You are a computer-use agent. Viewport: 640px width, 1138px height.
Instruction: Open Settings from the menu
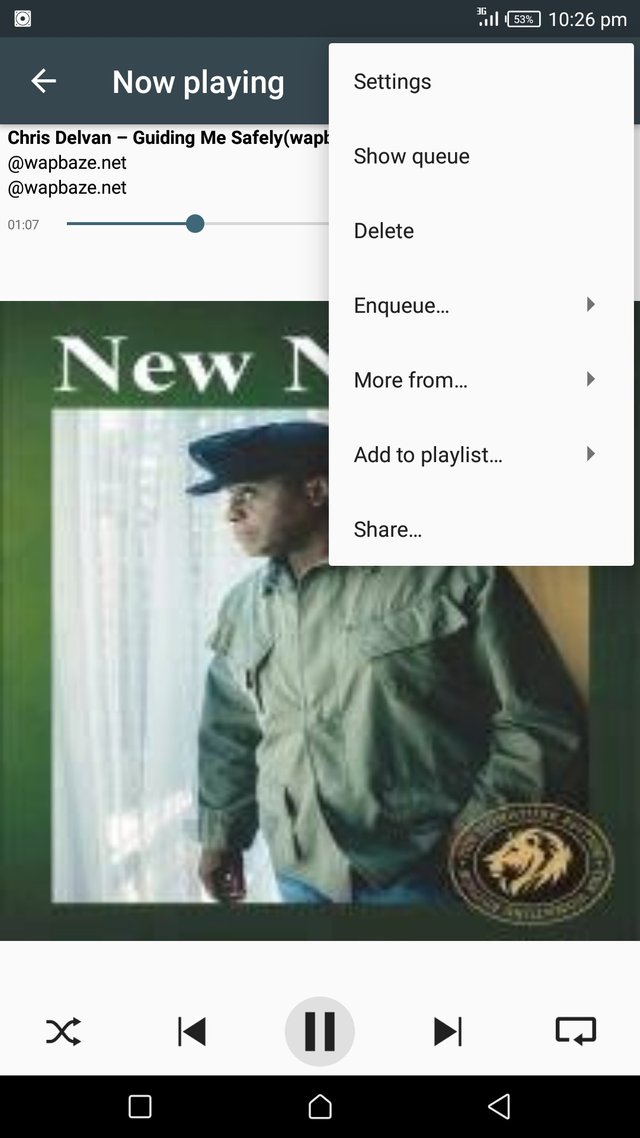pos(392,82)
